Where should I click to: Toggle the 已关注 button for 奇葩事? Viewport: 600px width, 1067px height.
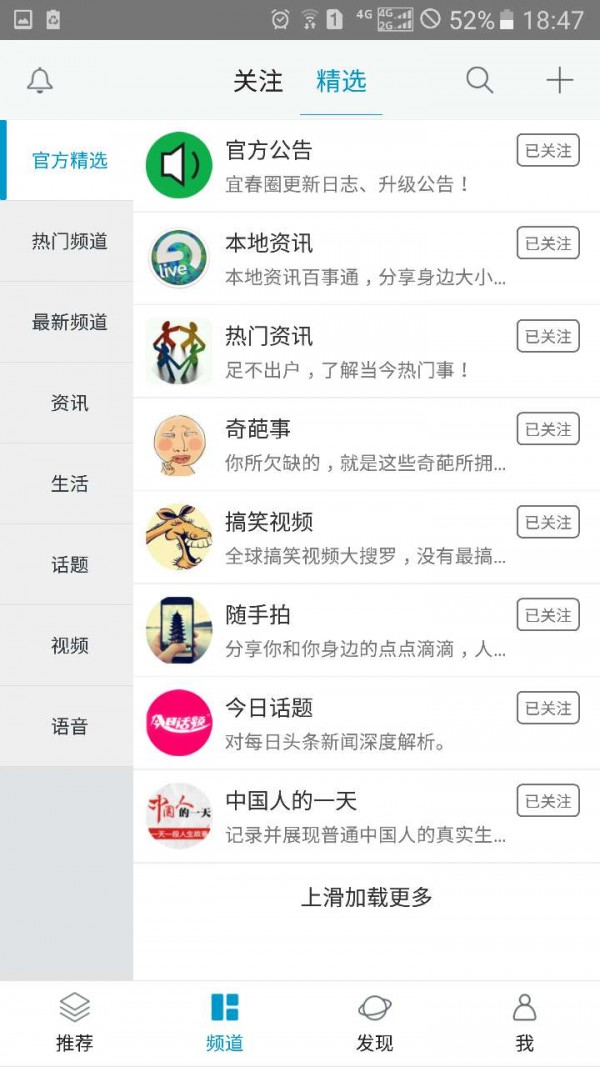point(548,430)
